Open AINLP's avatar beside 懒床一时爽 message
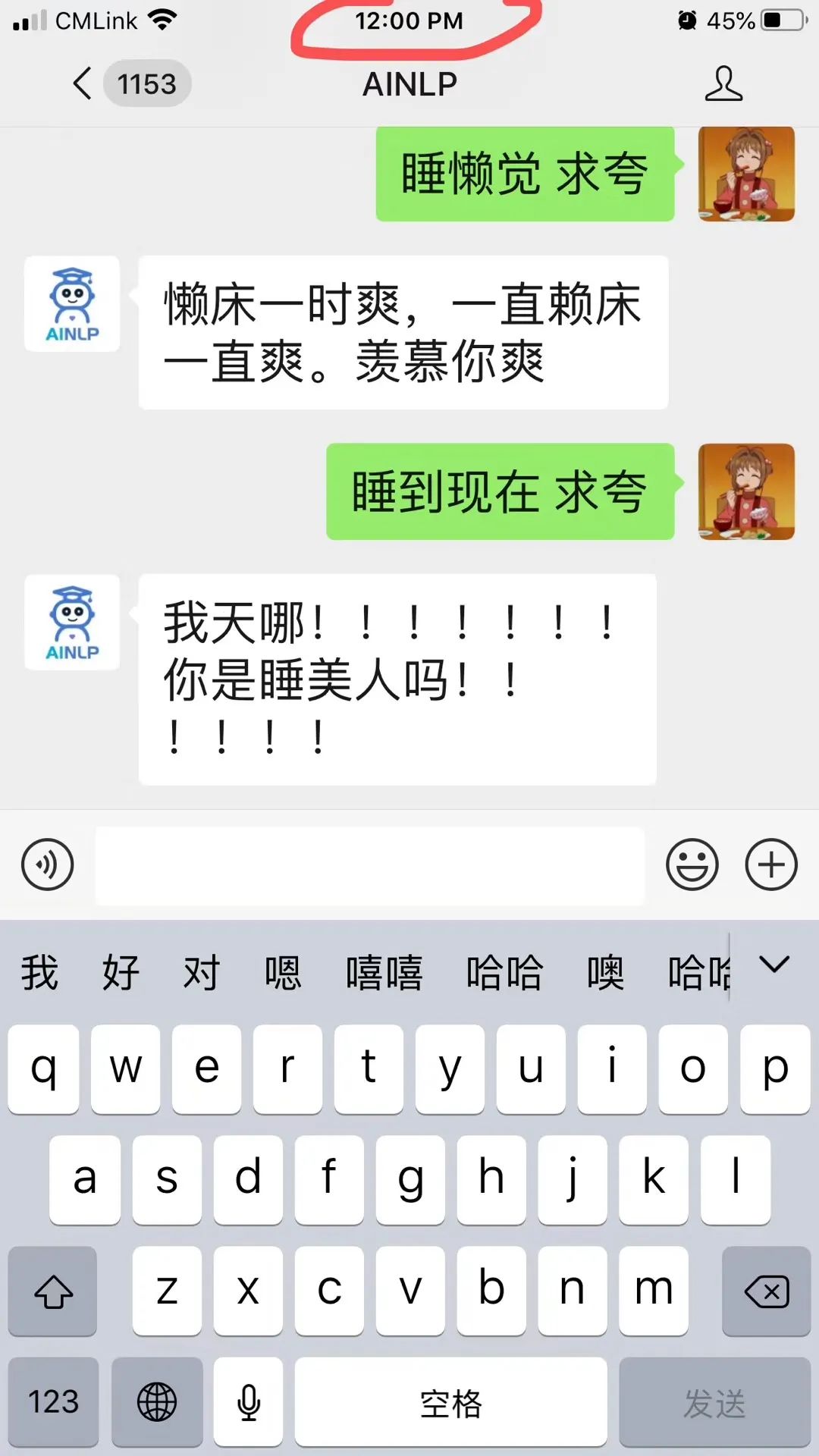The width and height of the screenshot is (819, 1456). click(72, 304)
